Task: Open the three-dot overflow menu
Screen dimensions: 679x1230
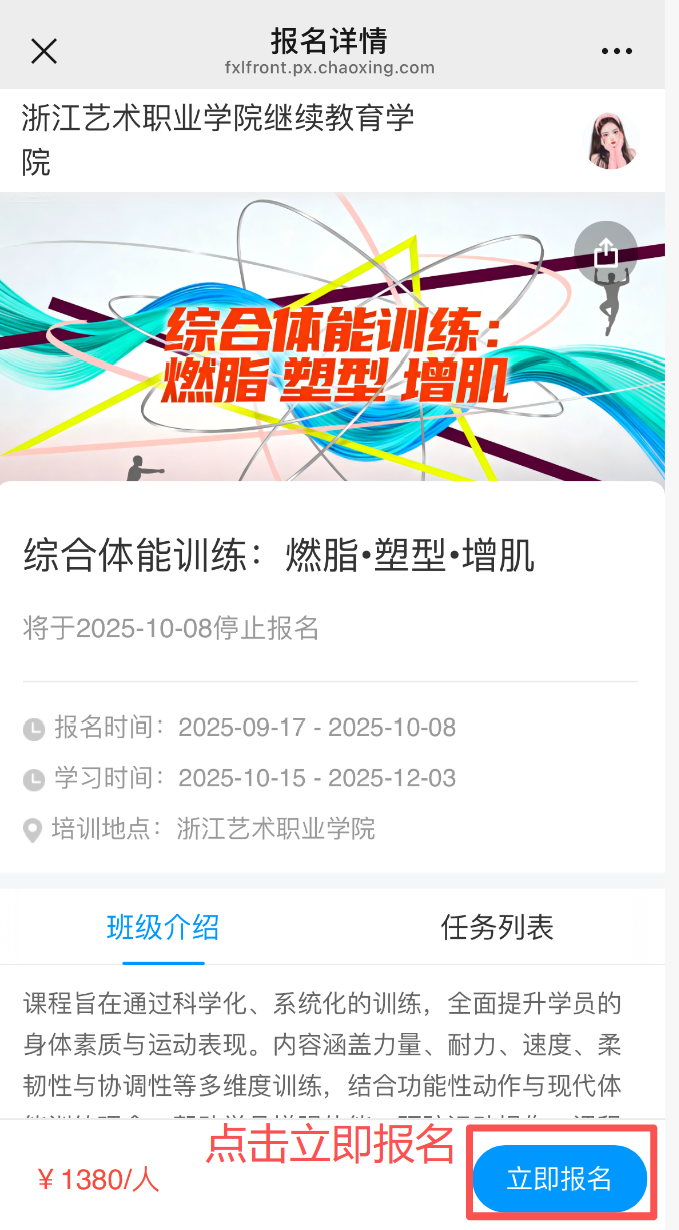Action: point(617,51)
